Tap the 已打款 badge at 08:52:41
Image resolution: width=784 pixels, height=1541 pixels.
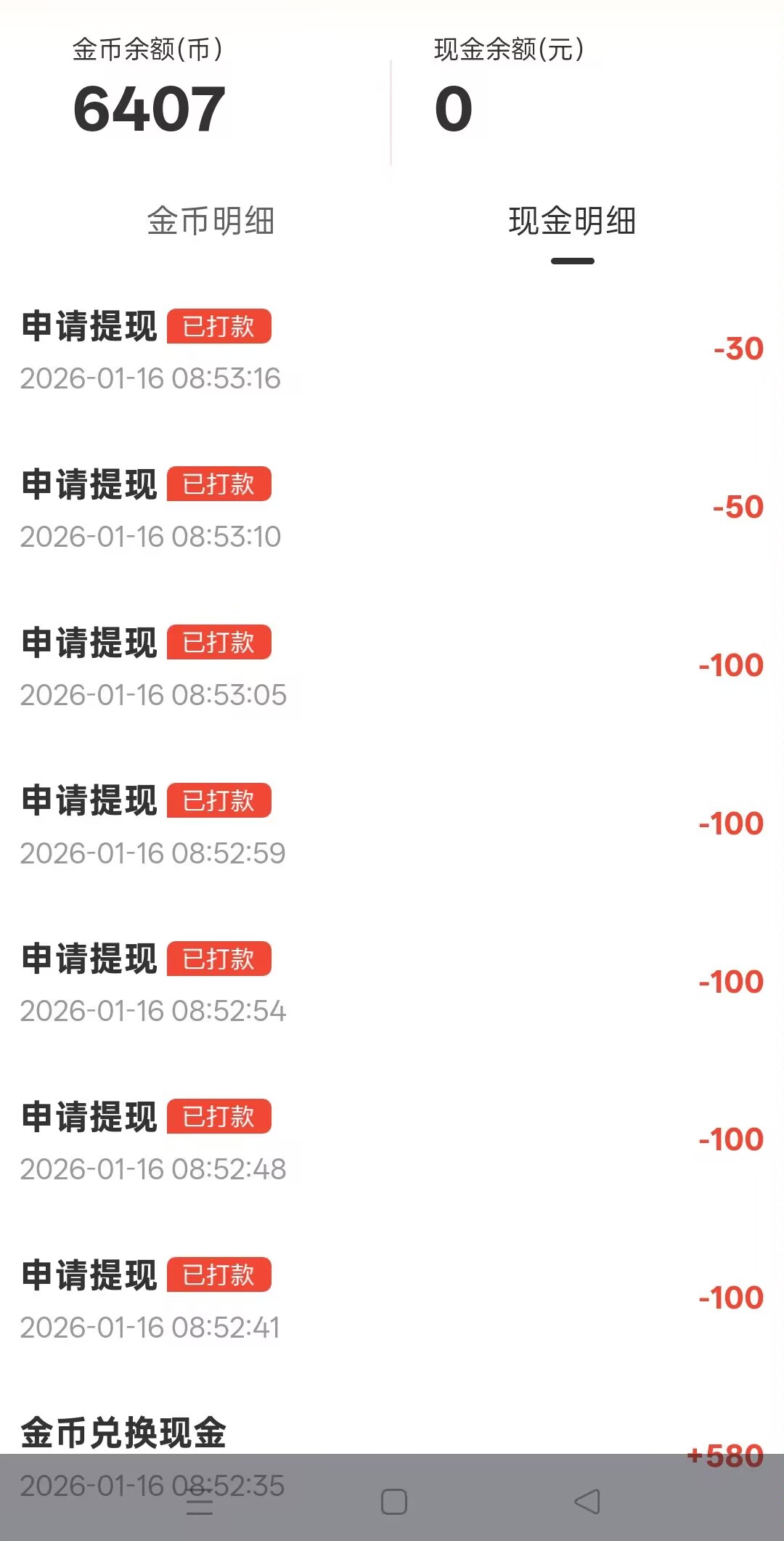click(219, 1277)
